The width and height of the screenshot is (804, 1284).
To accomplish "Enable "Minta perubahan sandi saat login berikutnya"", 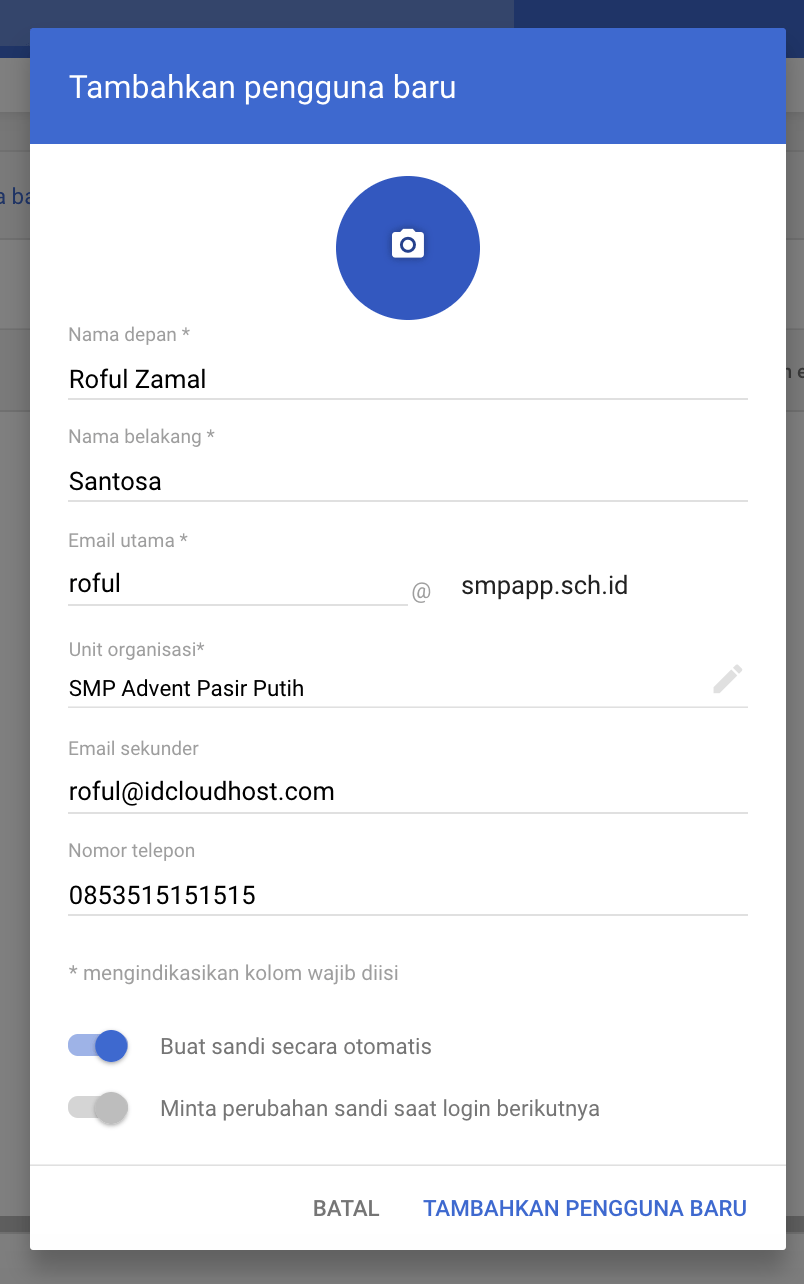I will click(x=97, y=1108).
